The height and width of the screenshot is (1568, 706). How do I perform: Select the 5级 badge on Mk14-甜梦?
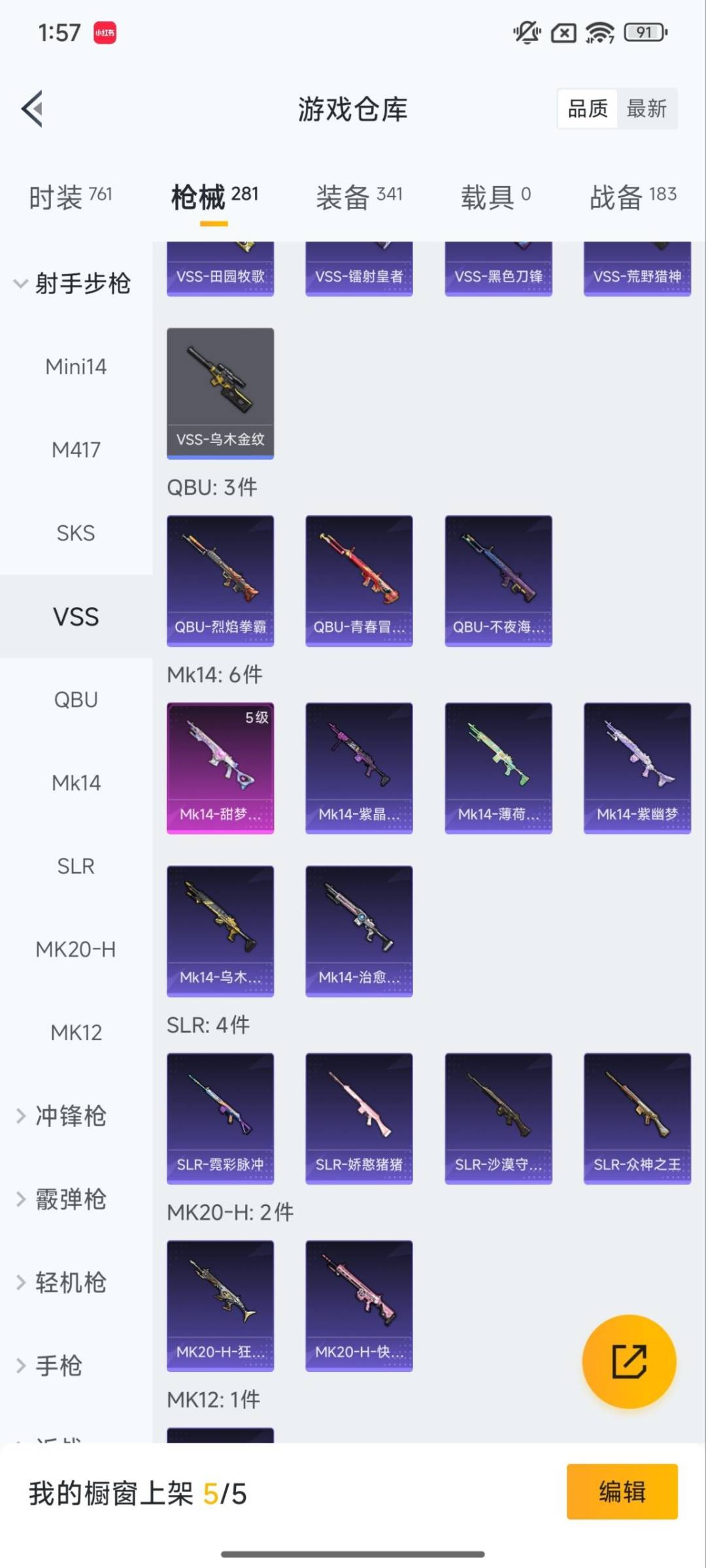(x=255, y=718)
